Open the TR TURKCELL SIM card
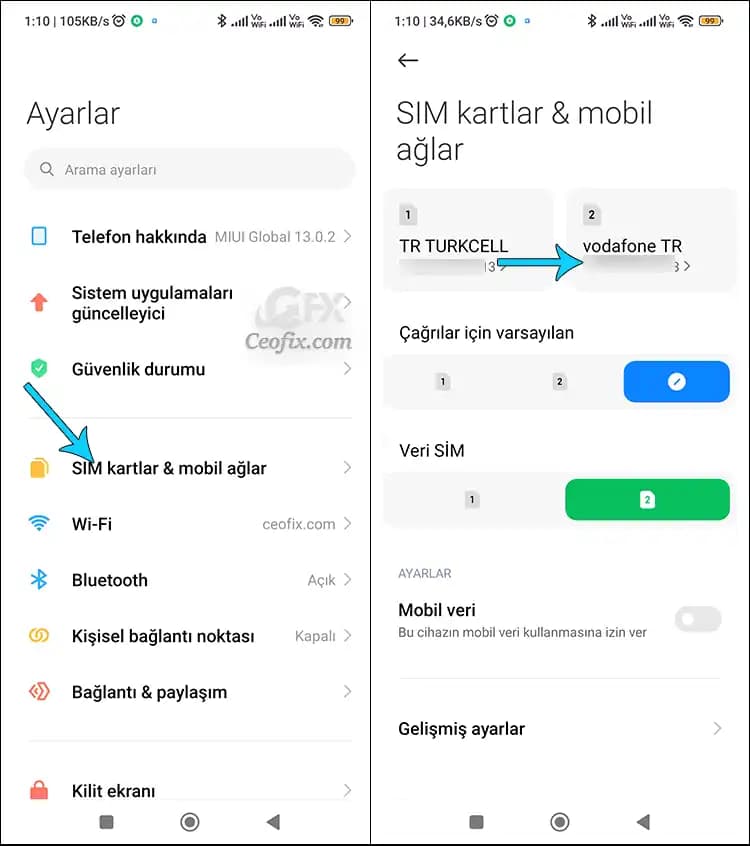Viewport: 750px width, 846px height. point(467,241)
